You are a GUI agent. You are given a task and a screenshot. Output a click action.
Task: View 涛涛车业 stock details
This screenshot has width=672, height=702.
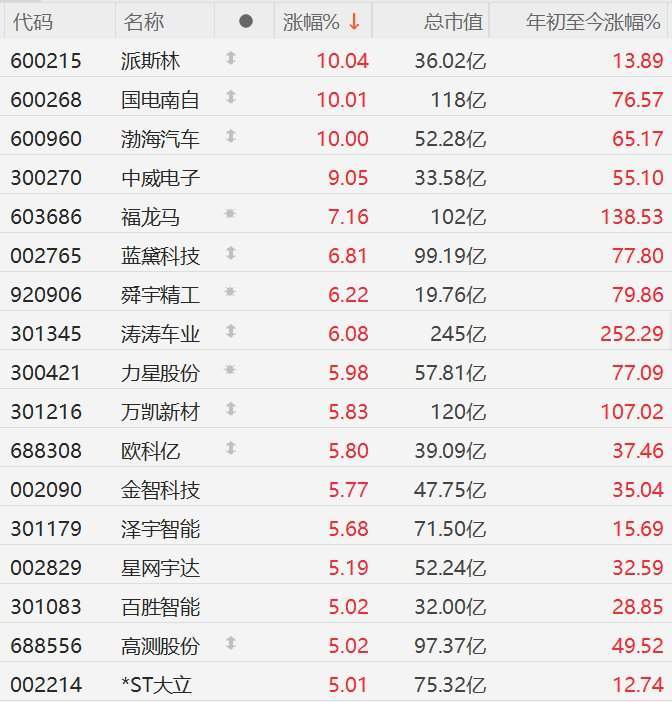tap(160, 334)
